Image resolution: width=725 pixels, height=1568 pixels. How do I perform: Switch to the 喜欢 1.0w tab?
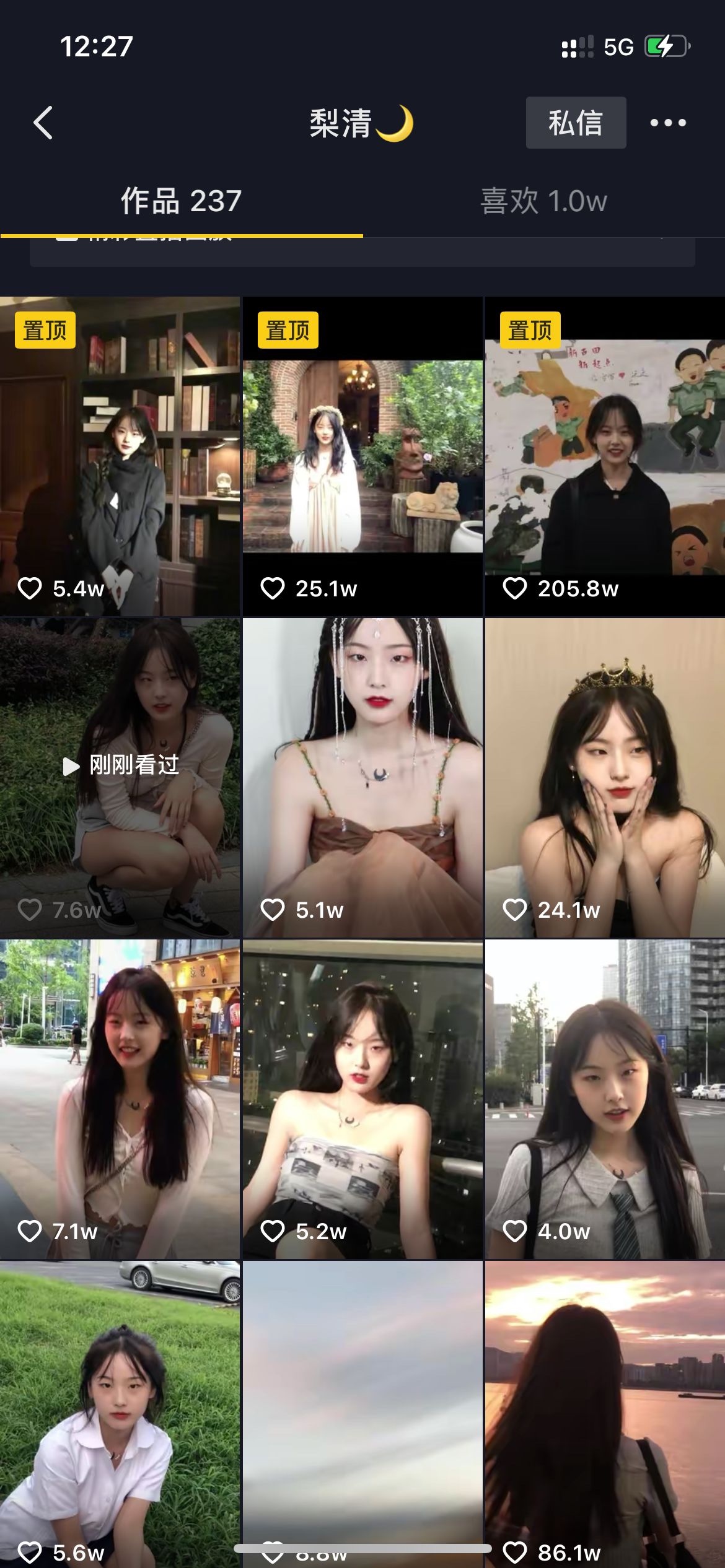pos(543,201)
